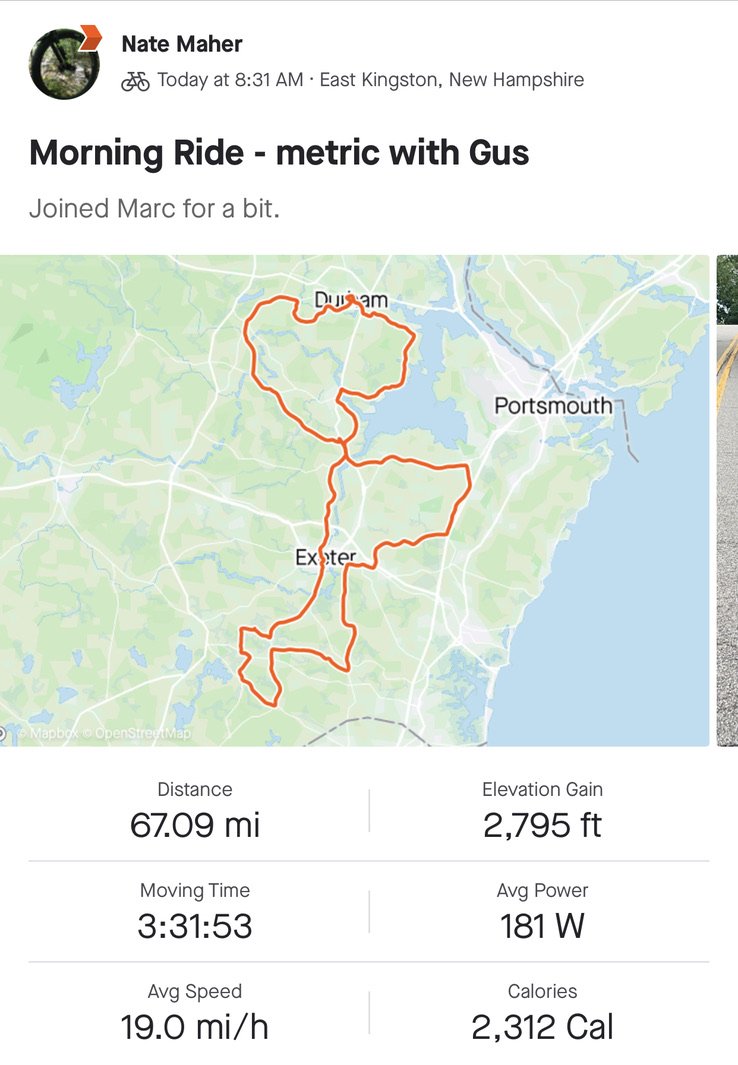Viewport: 738px width, 1065px height.
Task: View the road photo beside the map
Action: tap(727, 500)
